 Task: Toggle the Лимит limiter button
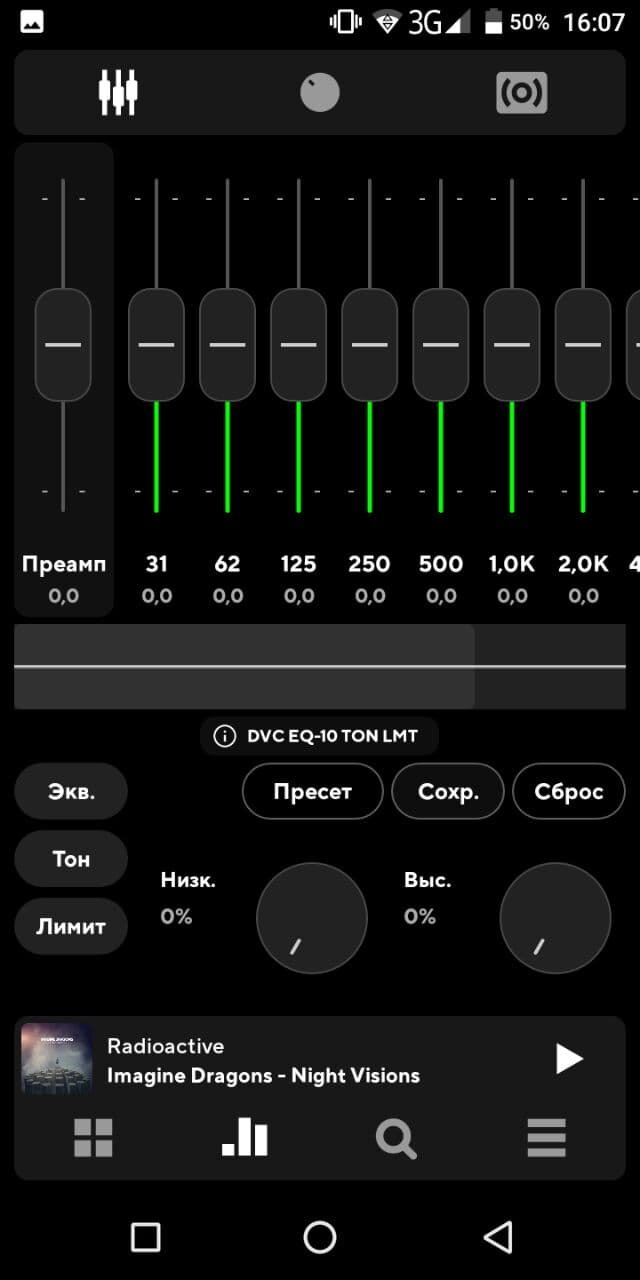click(71, 926)
